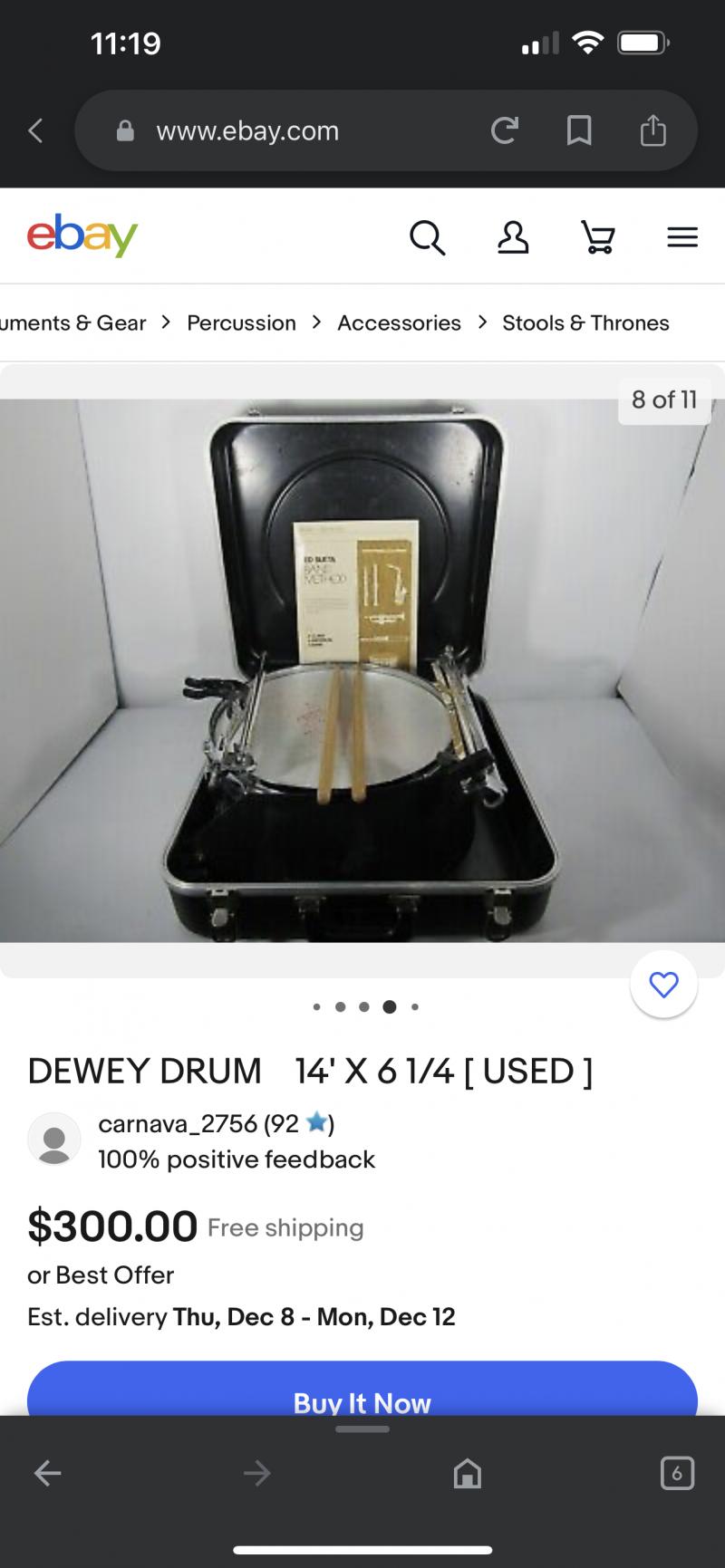The image size is (725, 1568).
Task: Open Stools & Thrones category
Action: click(x=585, y=322)
